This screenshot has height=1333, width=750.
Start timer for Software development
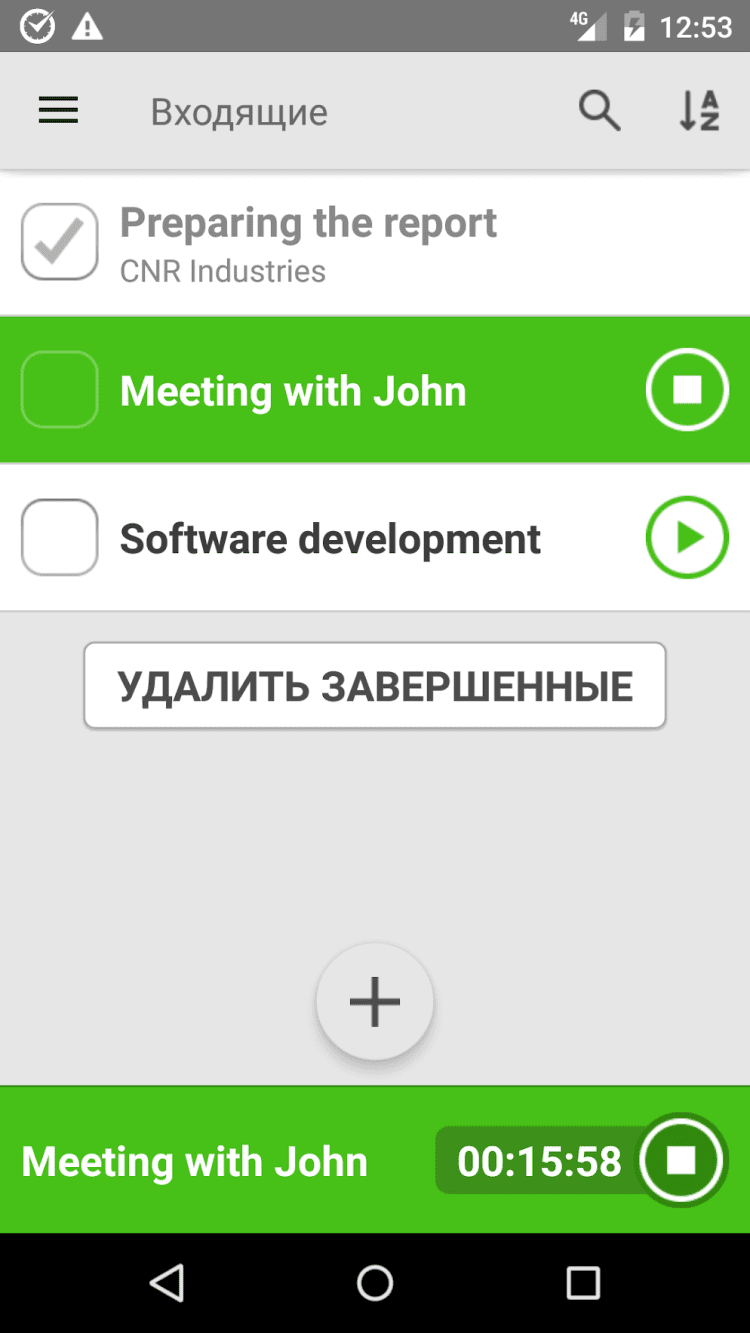pyautogui.click(x=687, y=538)
